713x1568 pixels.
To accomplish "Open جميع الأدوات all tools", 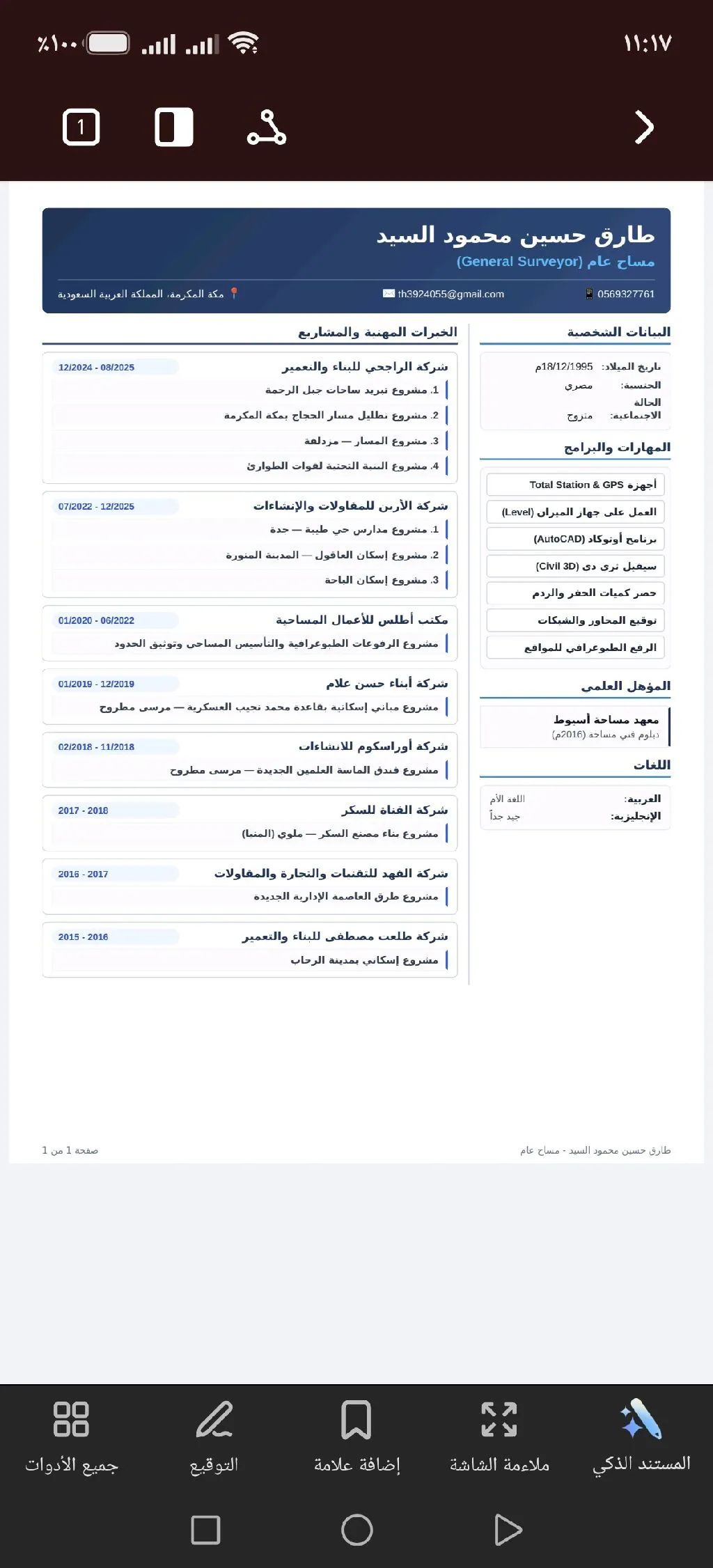I will pos(72,1437).
